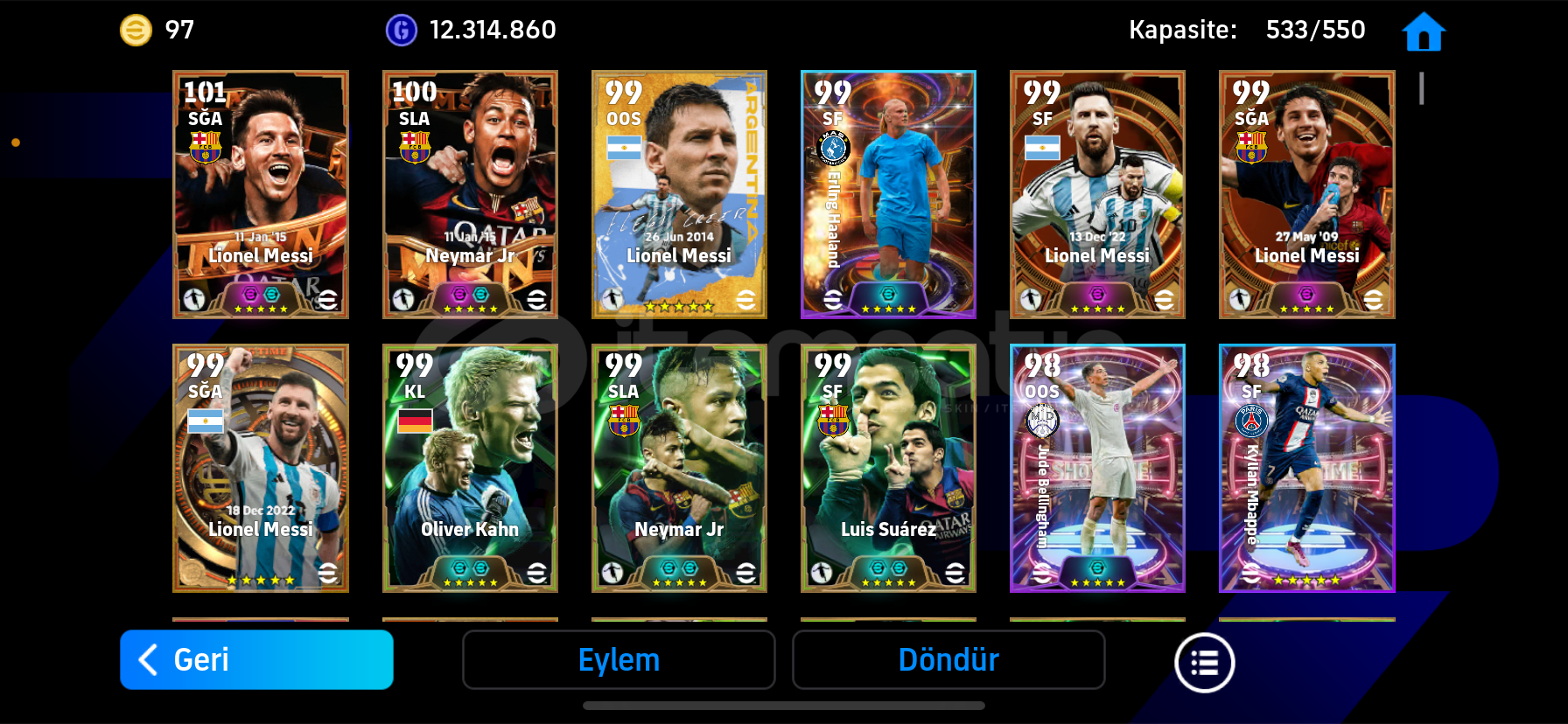Open the 99 OOS Lionel Messi card
Image resolution: width=1568 pixels, height=724 pixels.
click(x=679, y=194)
